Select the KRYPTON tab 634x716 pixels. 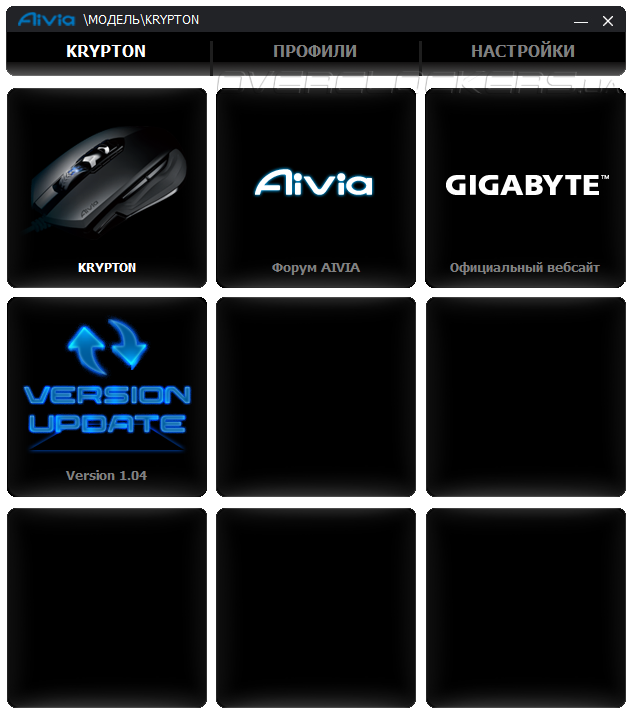point(106,51)
